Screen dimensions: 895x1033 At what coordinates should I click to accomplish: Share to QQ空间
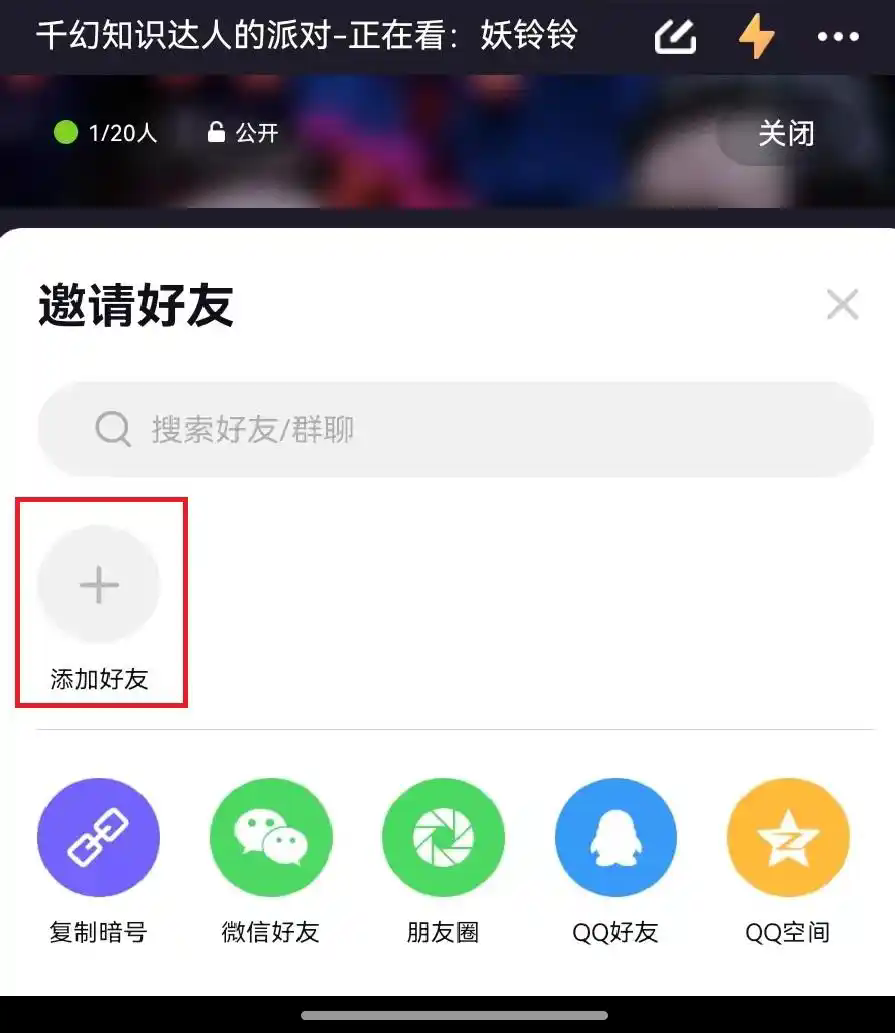coord(788,838)
